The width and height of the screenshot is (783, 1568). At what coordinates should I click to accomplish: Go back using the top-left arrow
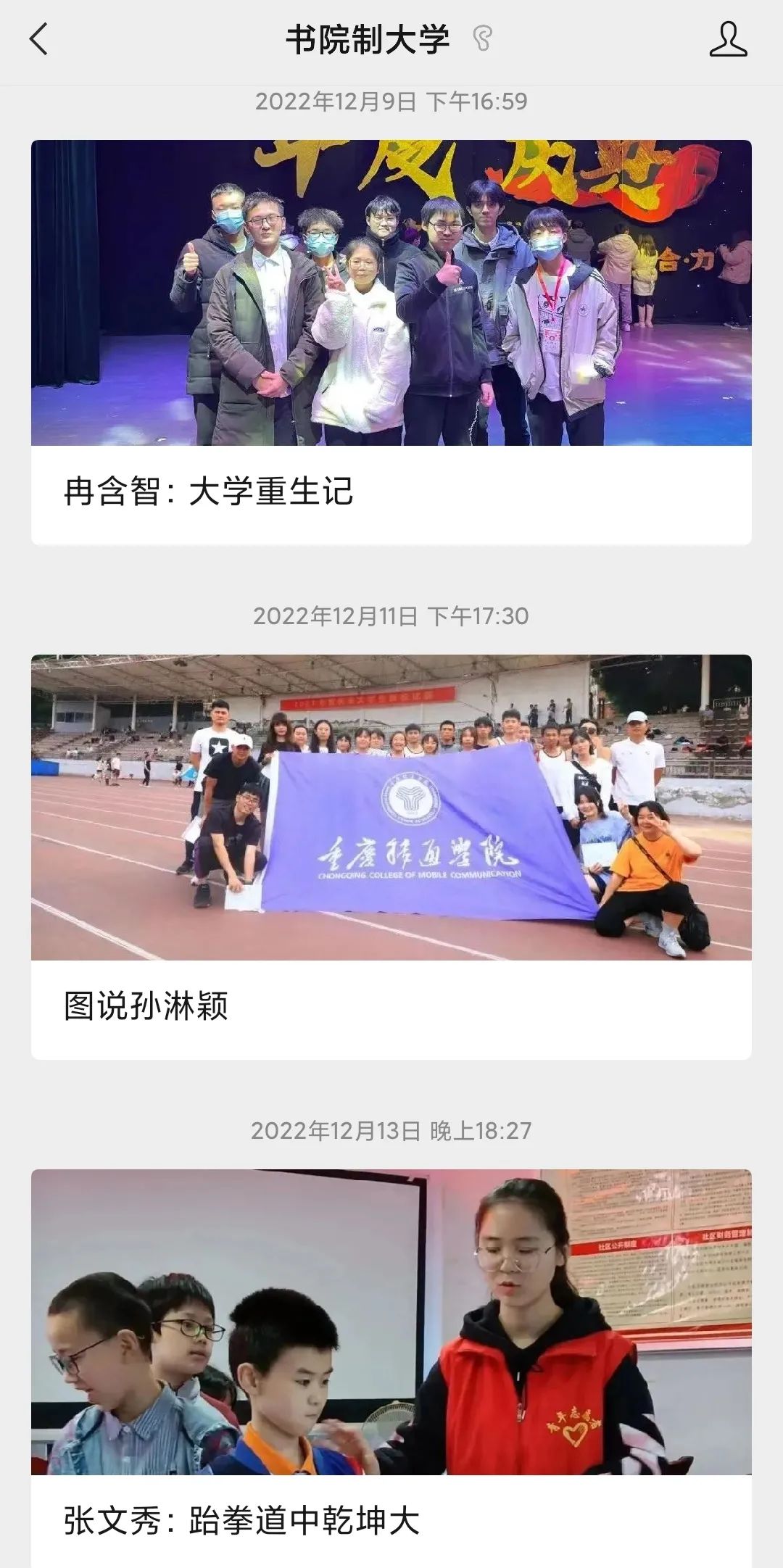[x=39, y=39]
